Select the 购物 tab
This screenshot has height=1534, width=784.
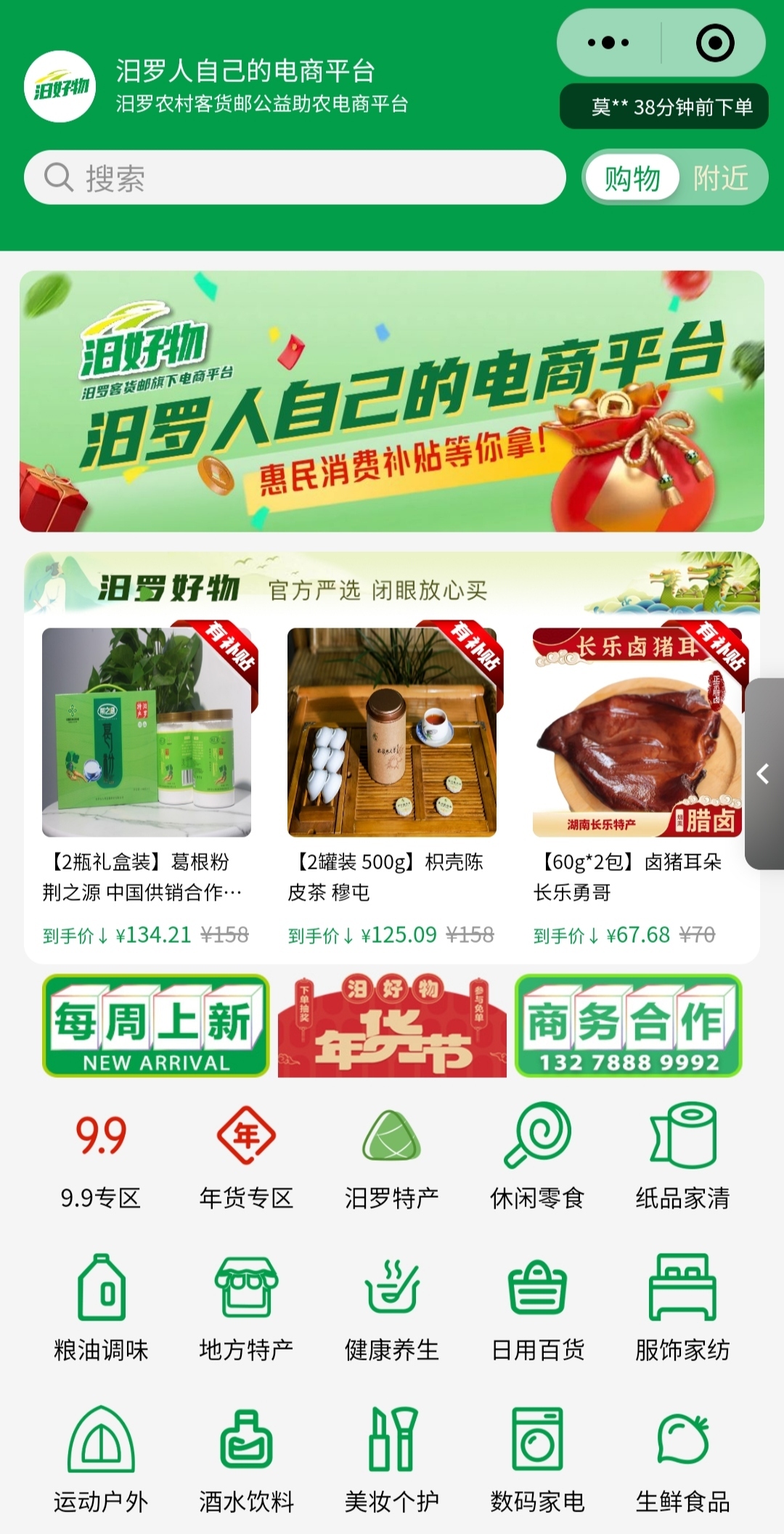click(x=632, y=178)
